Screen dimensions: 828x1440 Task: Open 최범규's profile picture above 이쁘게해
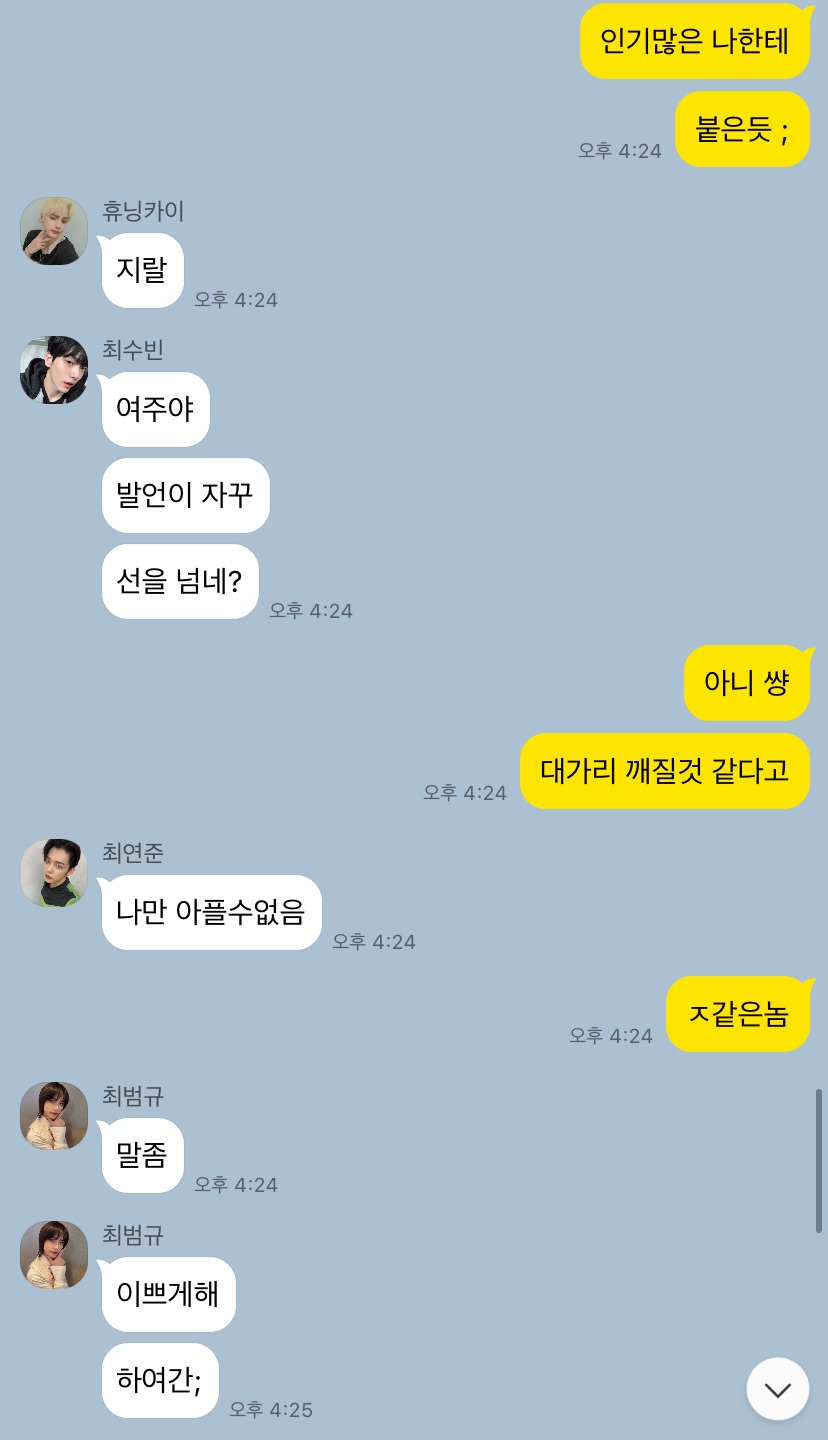coord(54,1255)
